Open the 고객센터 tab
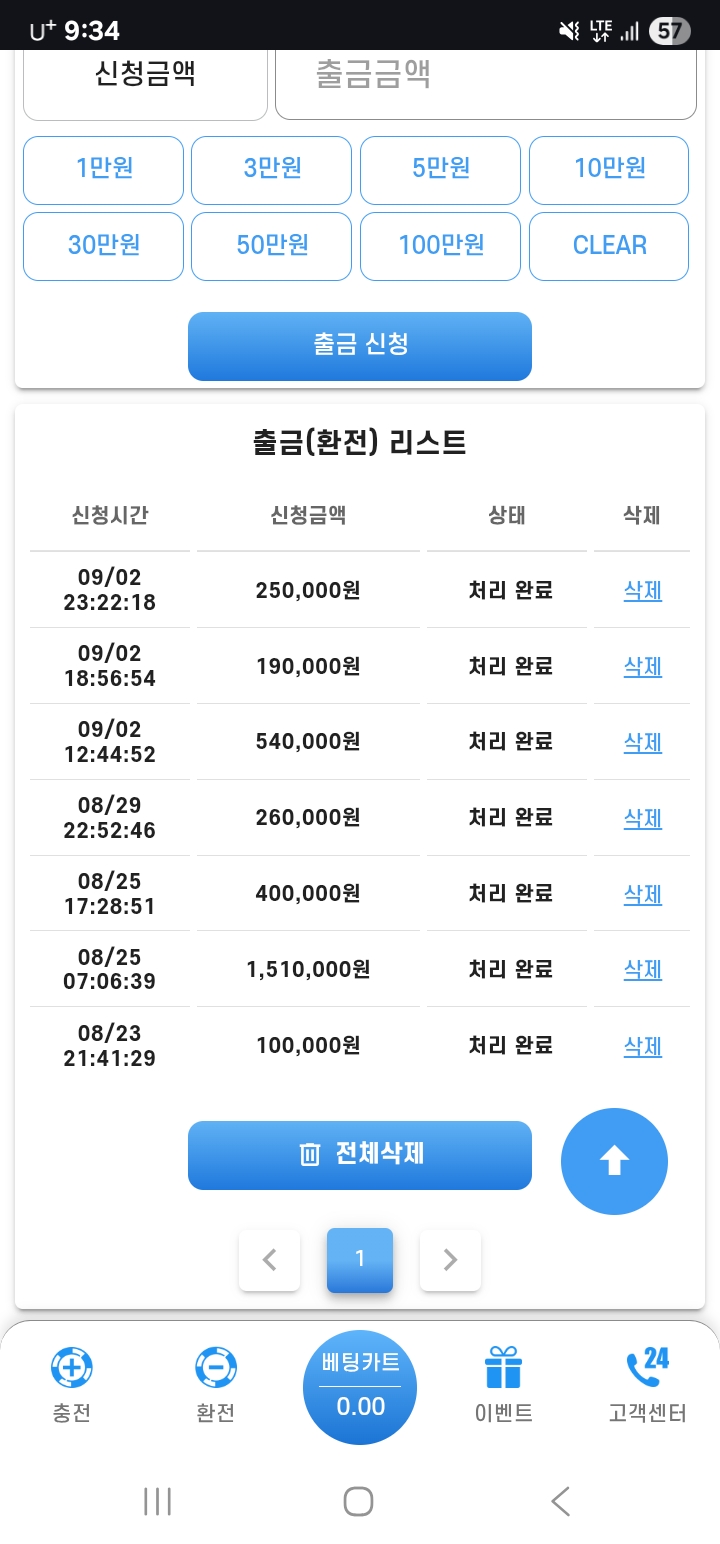This screenshot has width=720, height=1544. point(647,1385)
